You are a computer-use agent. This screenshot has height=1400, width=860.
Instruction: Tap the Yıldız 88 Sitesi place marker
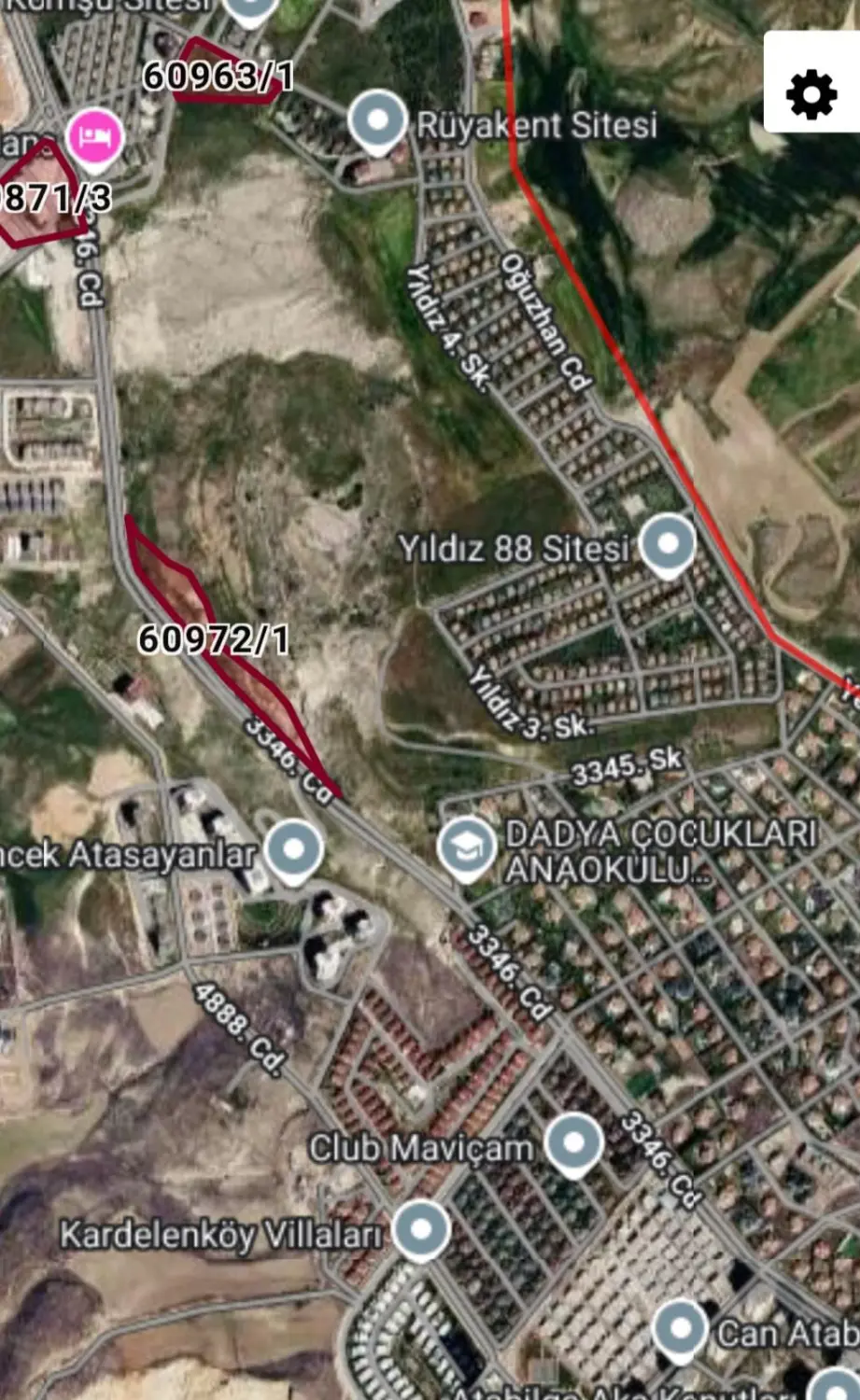coord(669,546)
